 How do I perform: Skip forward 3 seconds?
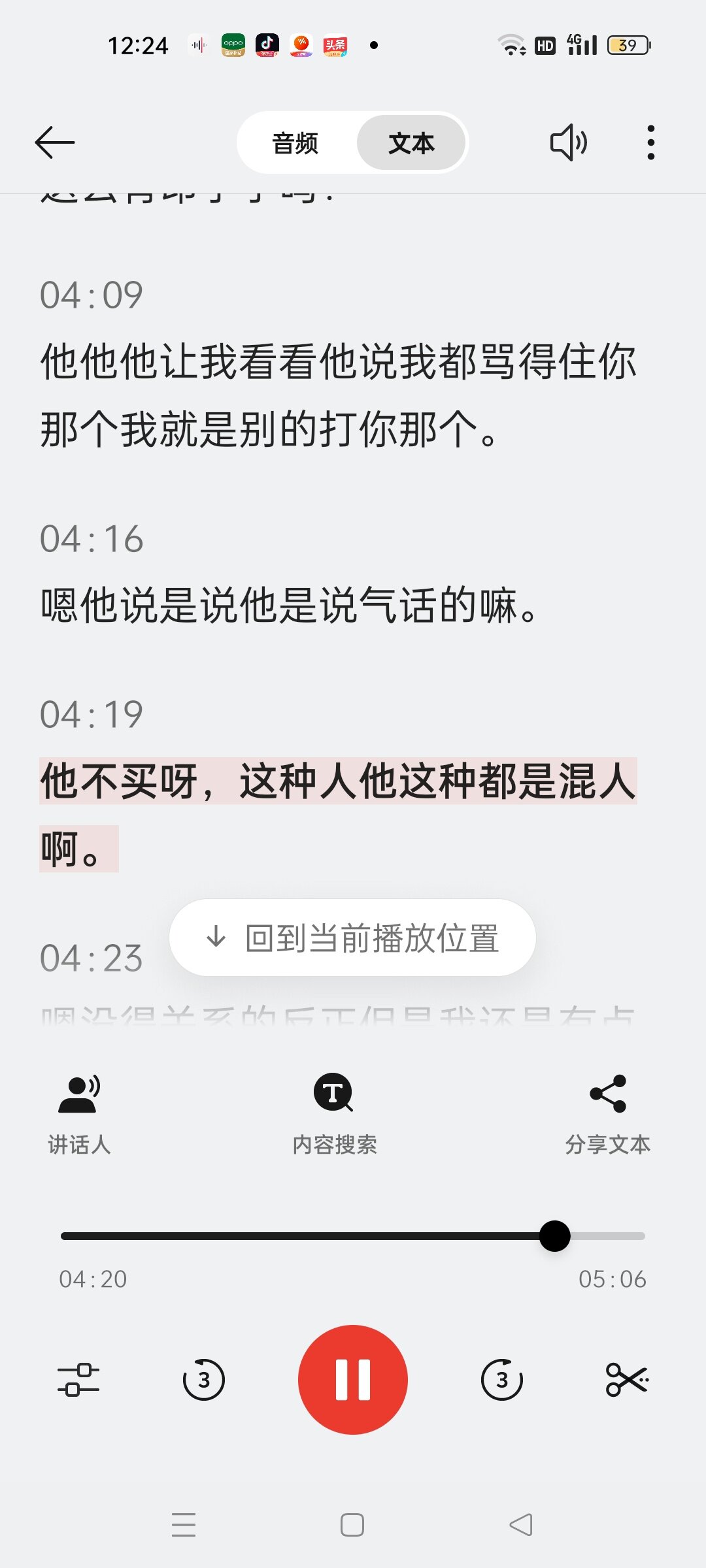(501, 1380)
